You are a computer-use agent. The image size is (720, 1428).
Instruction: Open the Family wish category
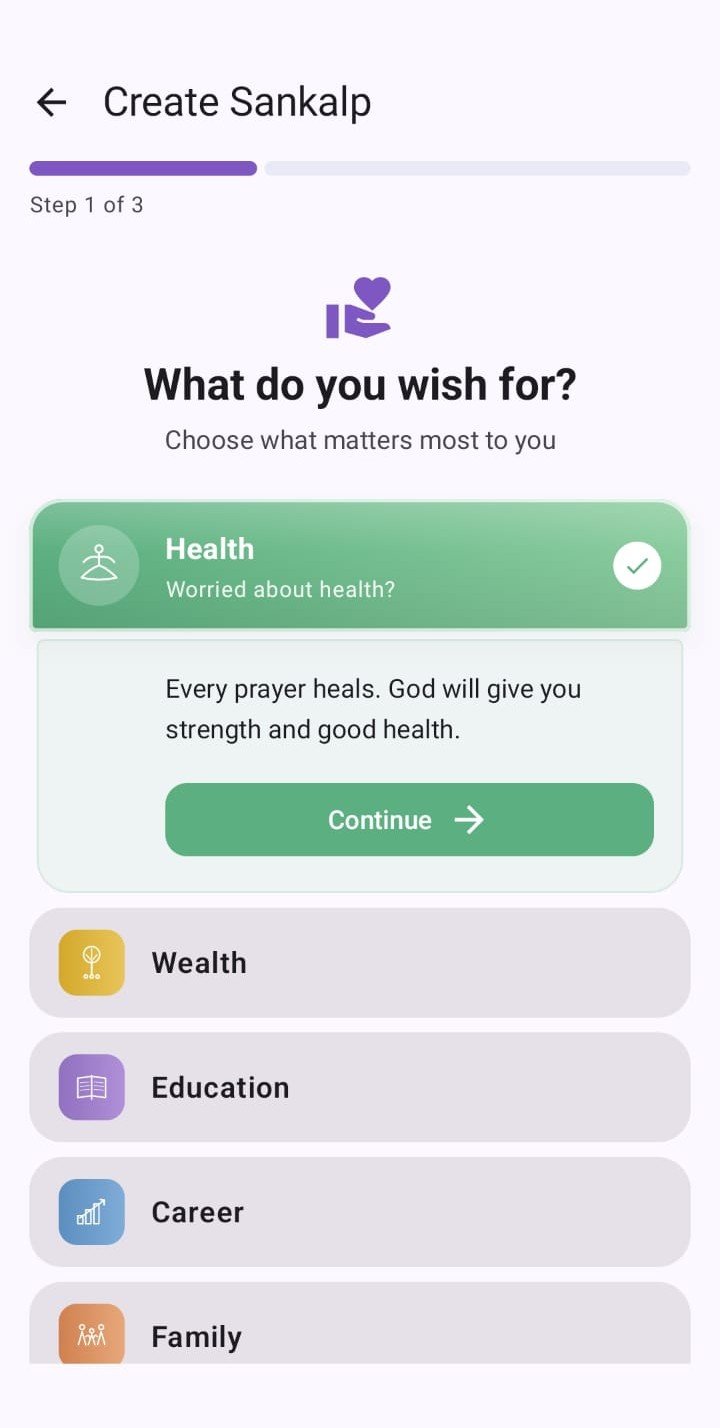click(359, 1336)
